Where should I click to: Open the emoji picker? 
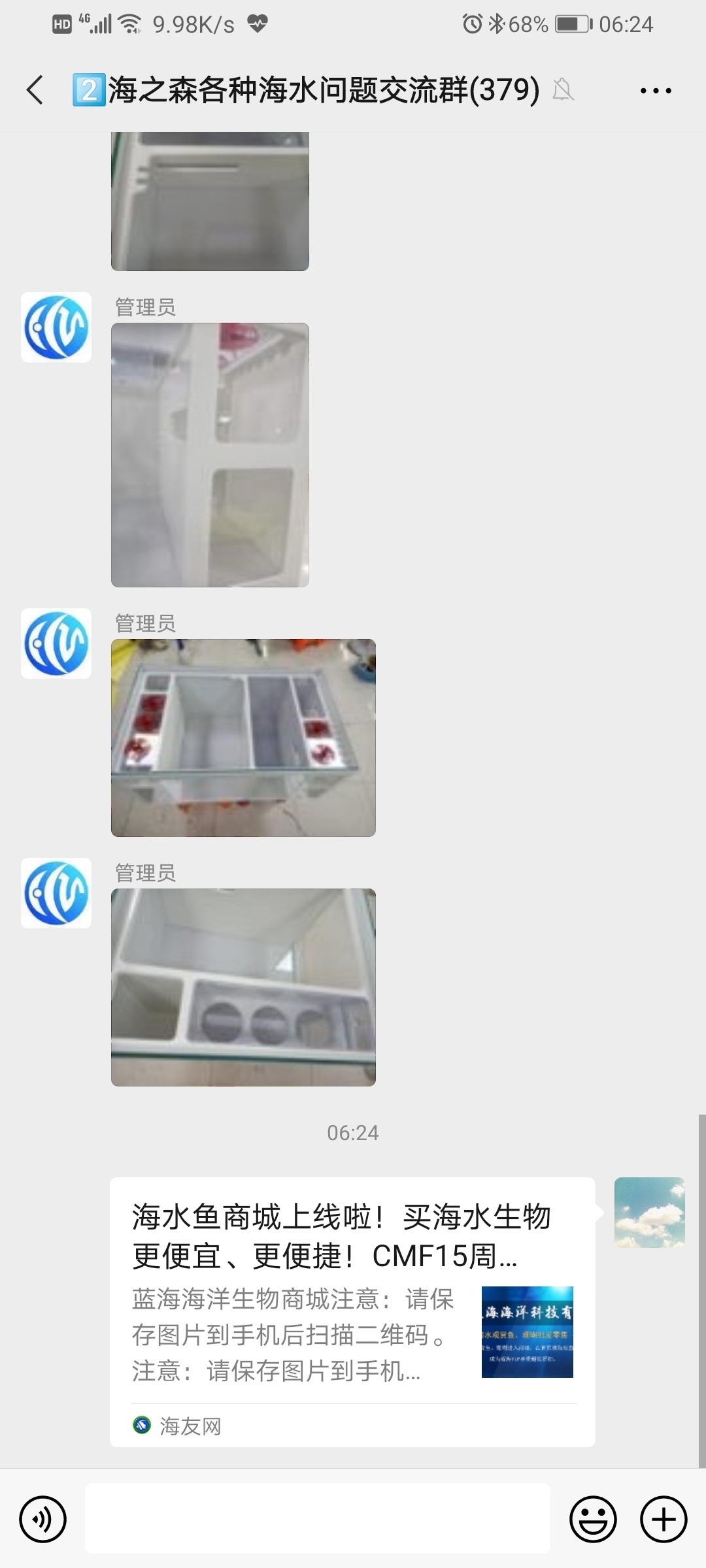593,1519
